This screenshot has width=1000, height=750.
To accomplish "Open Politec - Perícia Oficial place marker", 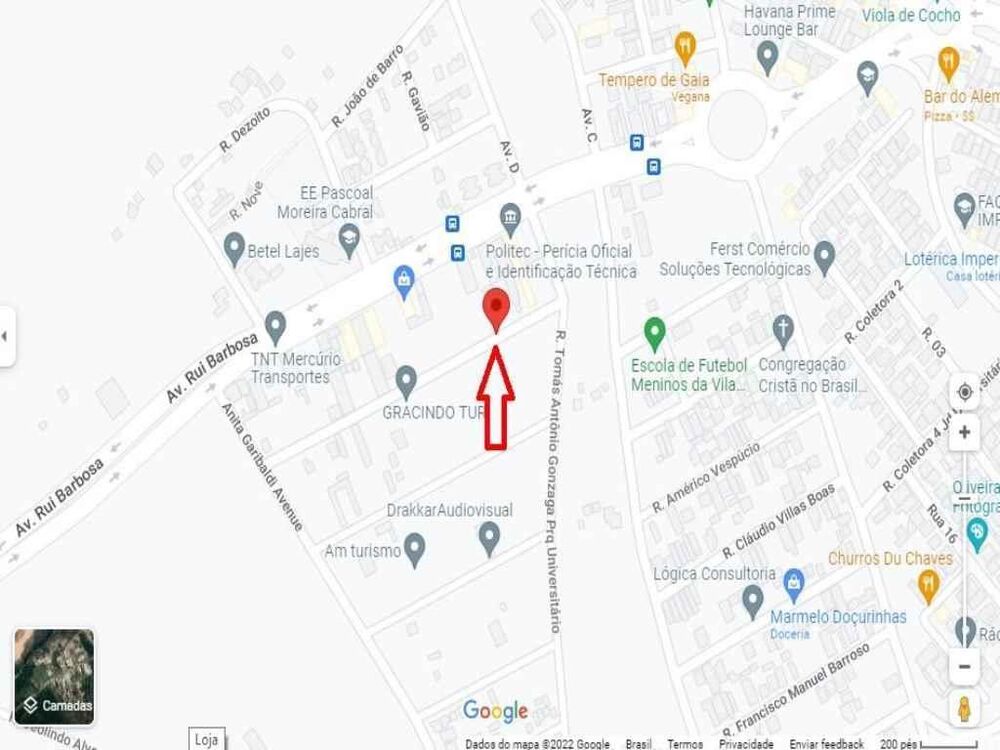I will click(x=511, y=216).
